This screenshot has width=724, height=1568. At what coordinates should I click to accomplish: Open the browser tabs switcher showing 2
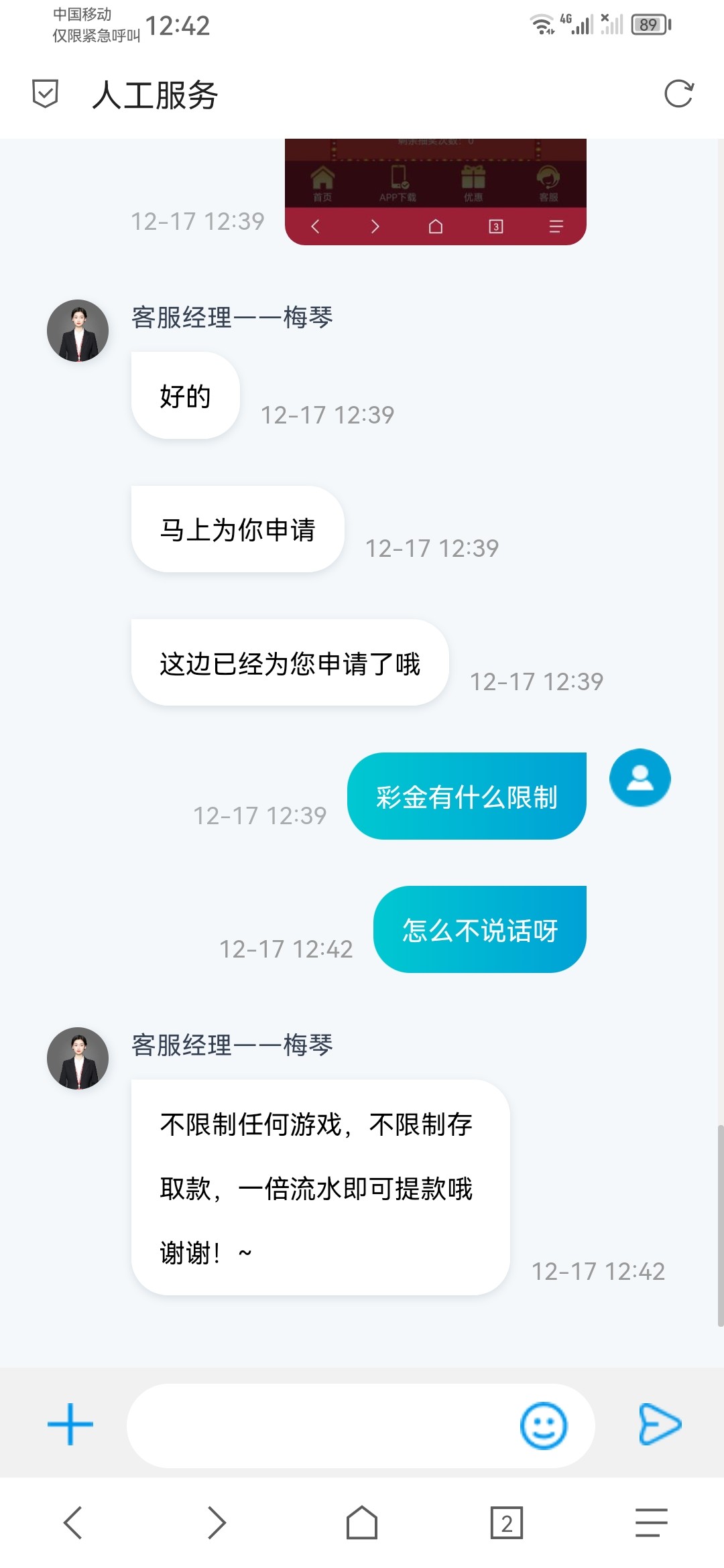507,1522
